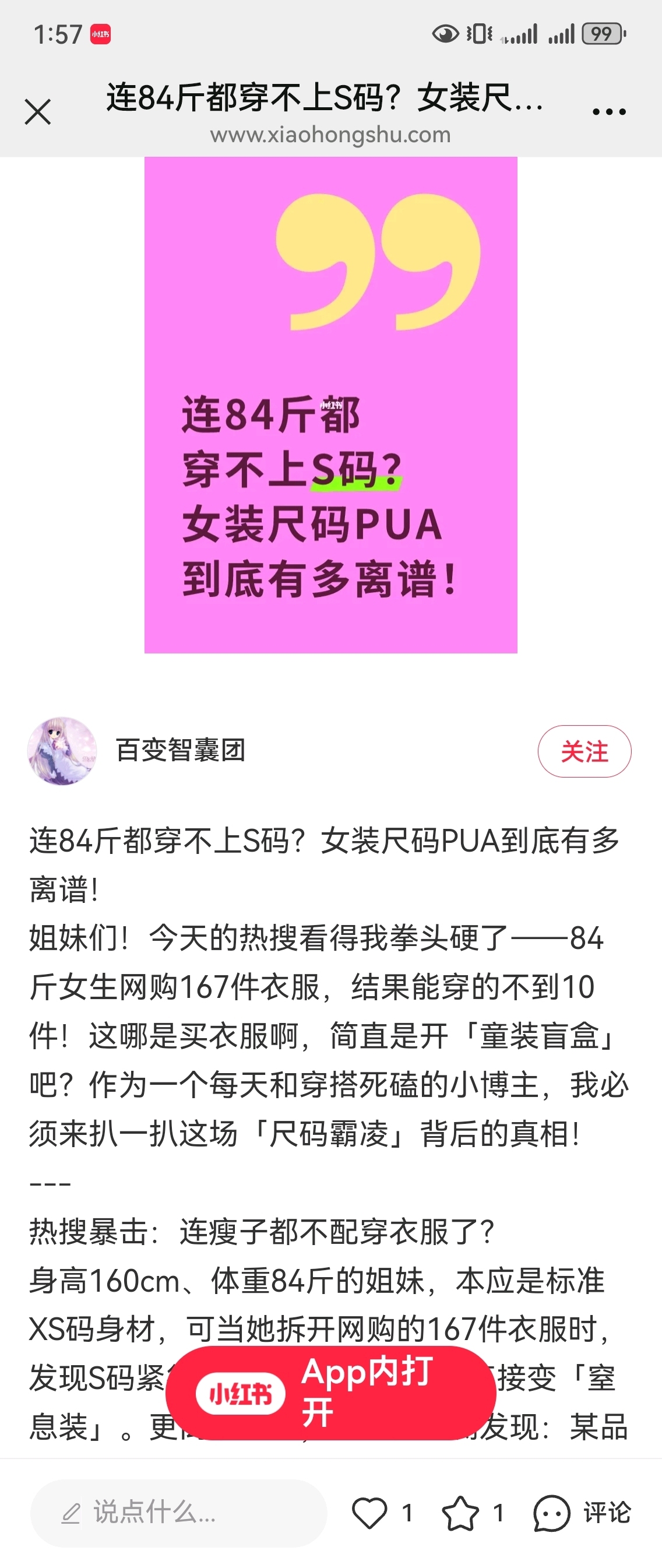Open the three-dot overflow menu
This screenshot has width=662, height=1568.
pos(609,112)
